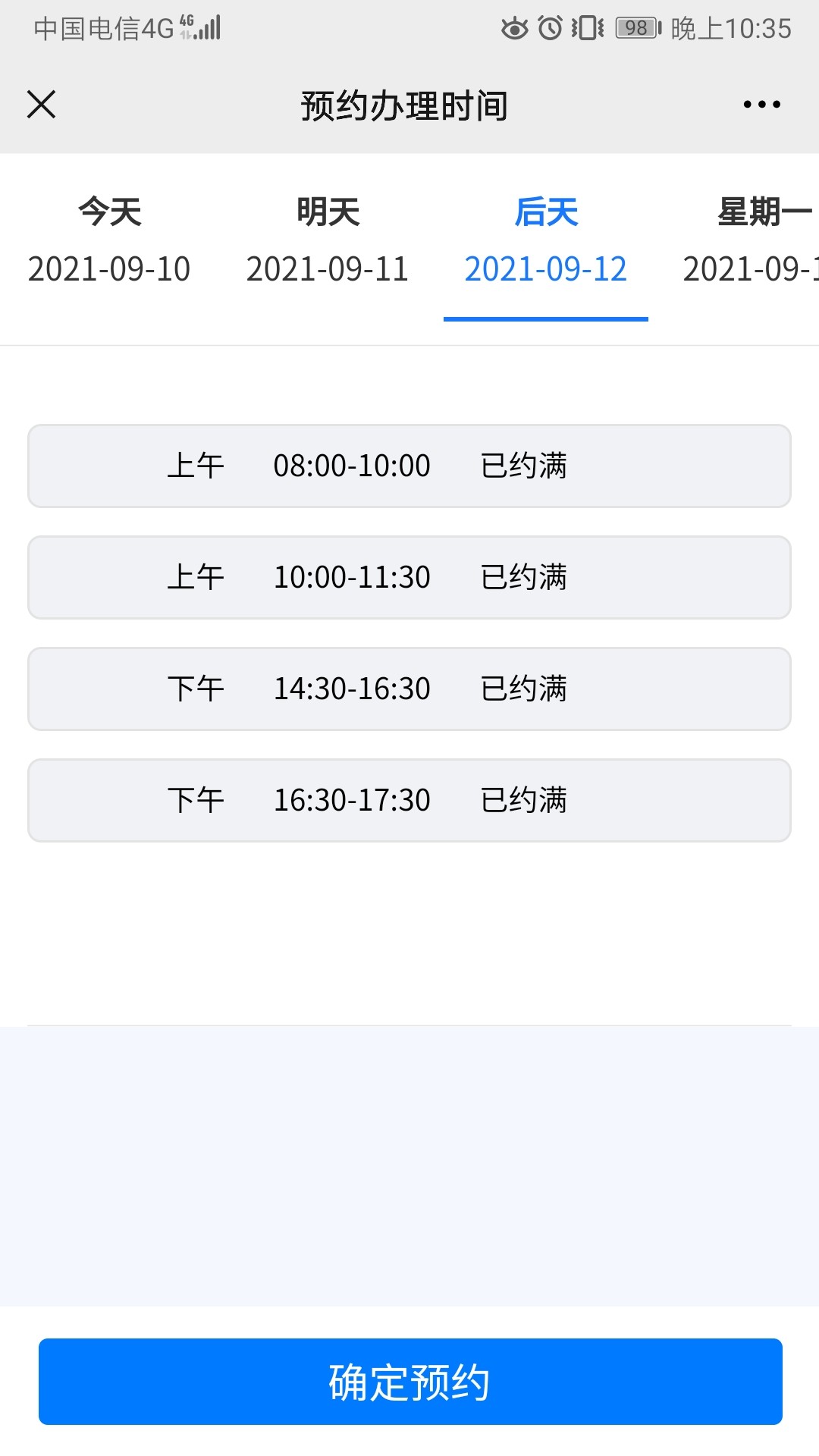Screen dimensions: 819x1456
Task: Open the three-dot overflow menu
Action: point(761,105)
